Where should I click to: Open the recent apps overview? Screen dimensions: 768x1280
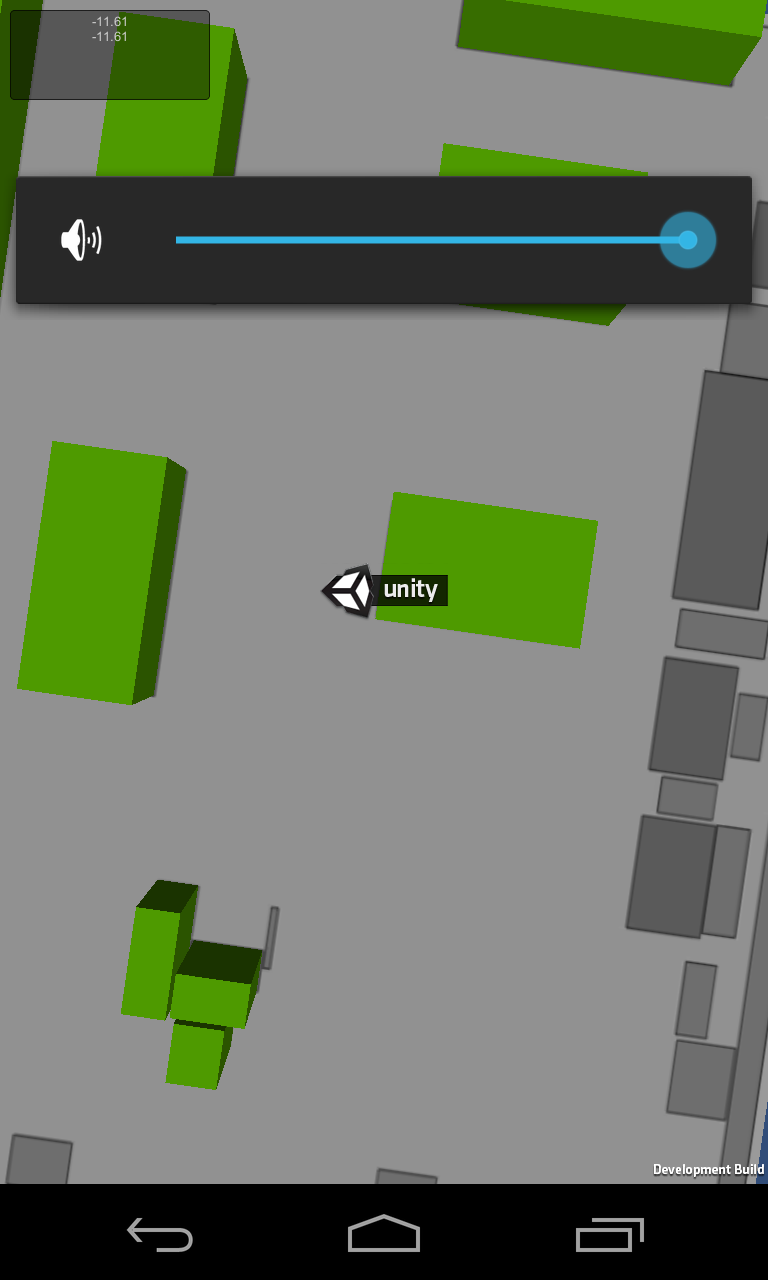tap(609, 1234)
